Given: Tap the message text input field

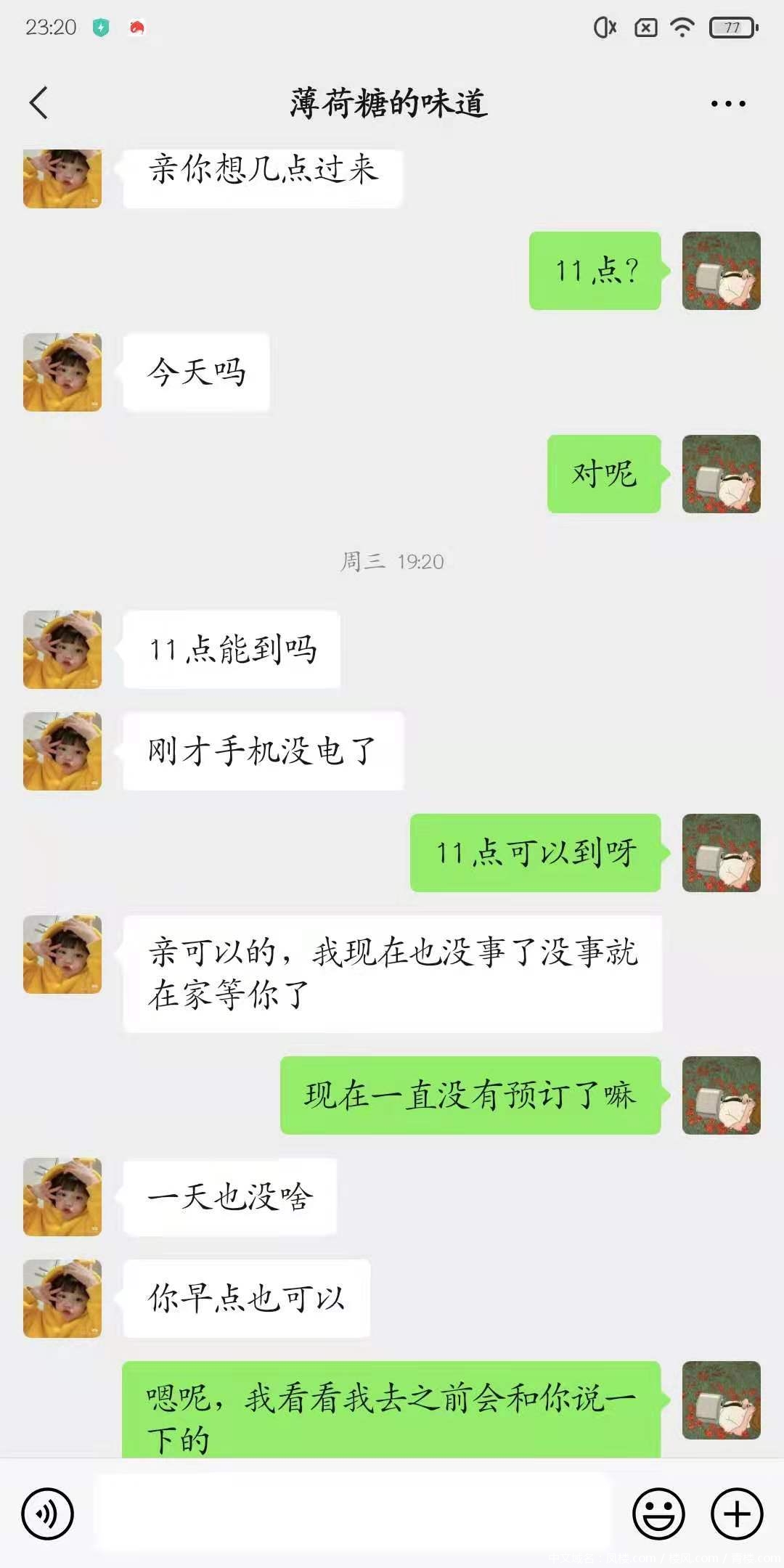Looking at the screenshot, I should pyautogui.click(x=353, y=1514).
